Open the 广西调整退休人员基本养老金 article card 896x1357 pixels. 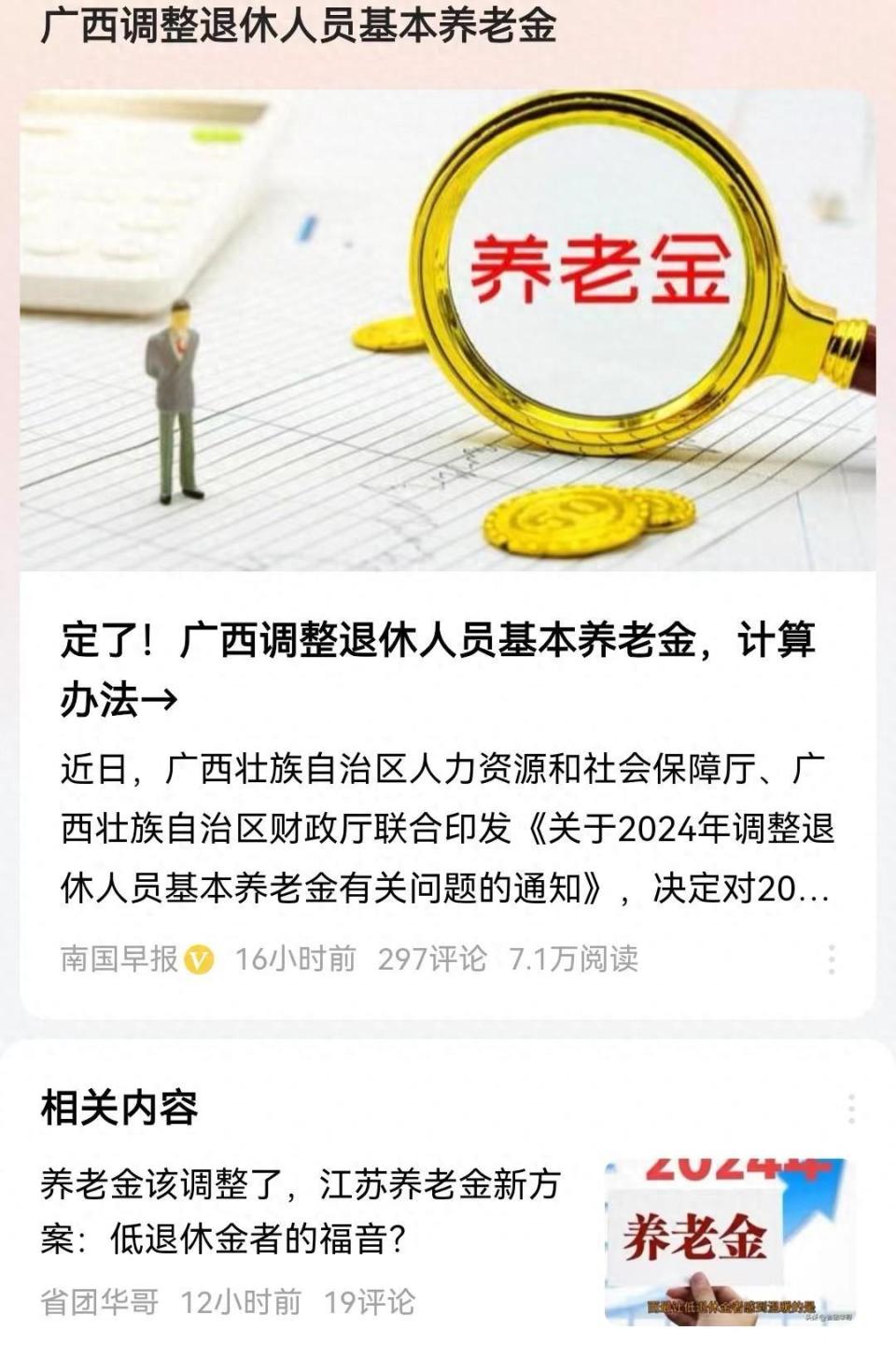(x=439, y=668)
